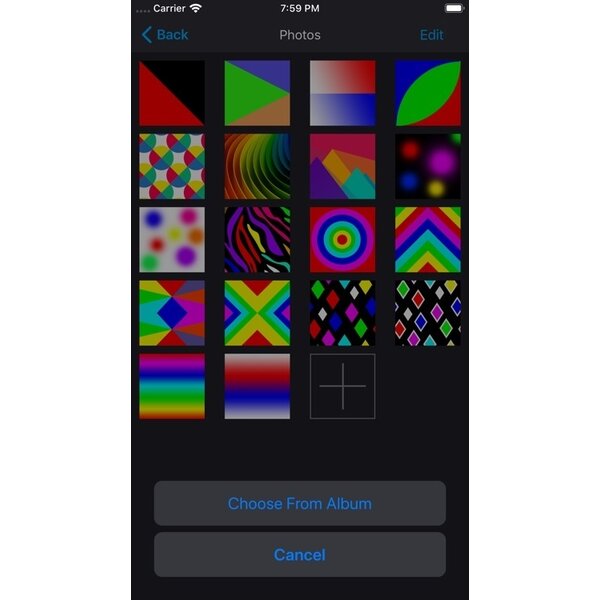Choose From Album option
Screen dimensions: 600x600
tap(300, 503)
